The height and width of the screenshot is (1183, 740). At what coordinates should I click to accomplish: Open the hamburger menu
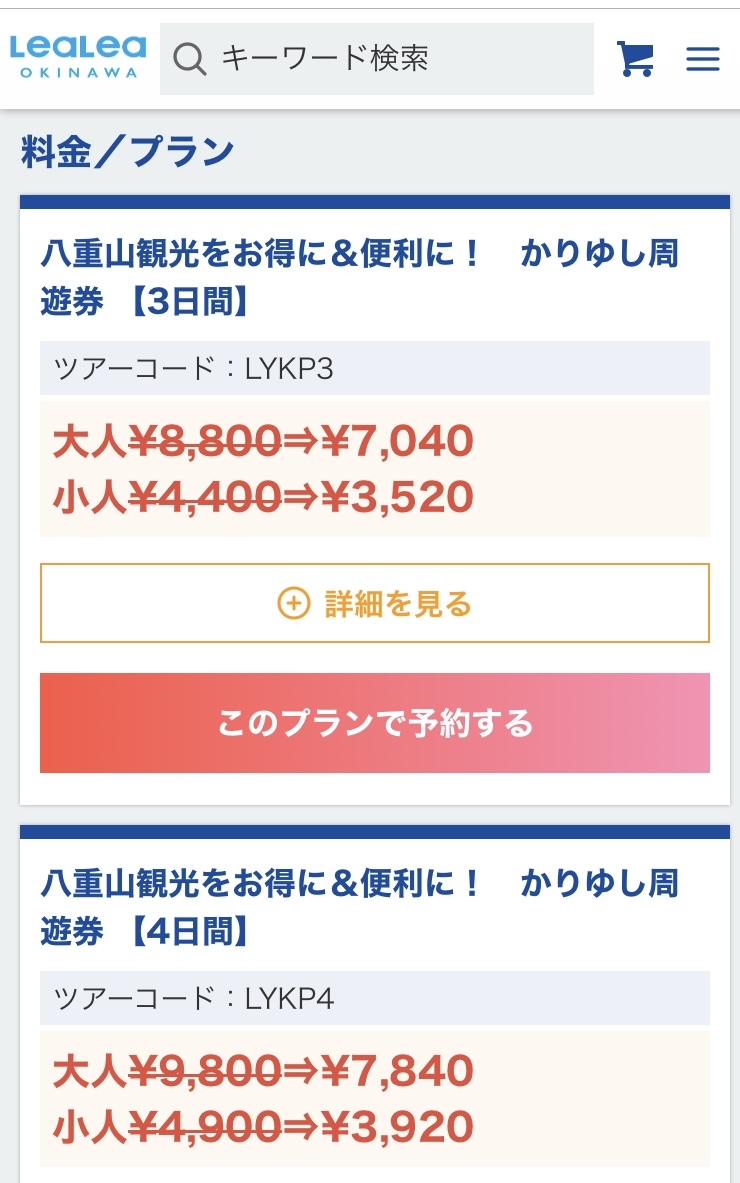[x=703, y=59]
